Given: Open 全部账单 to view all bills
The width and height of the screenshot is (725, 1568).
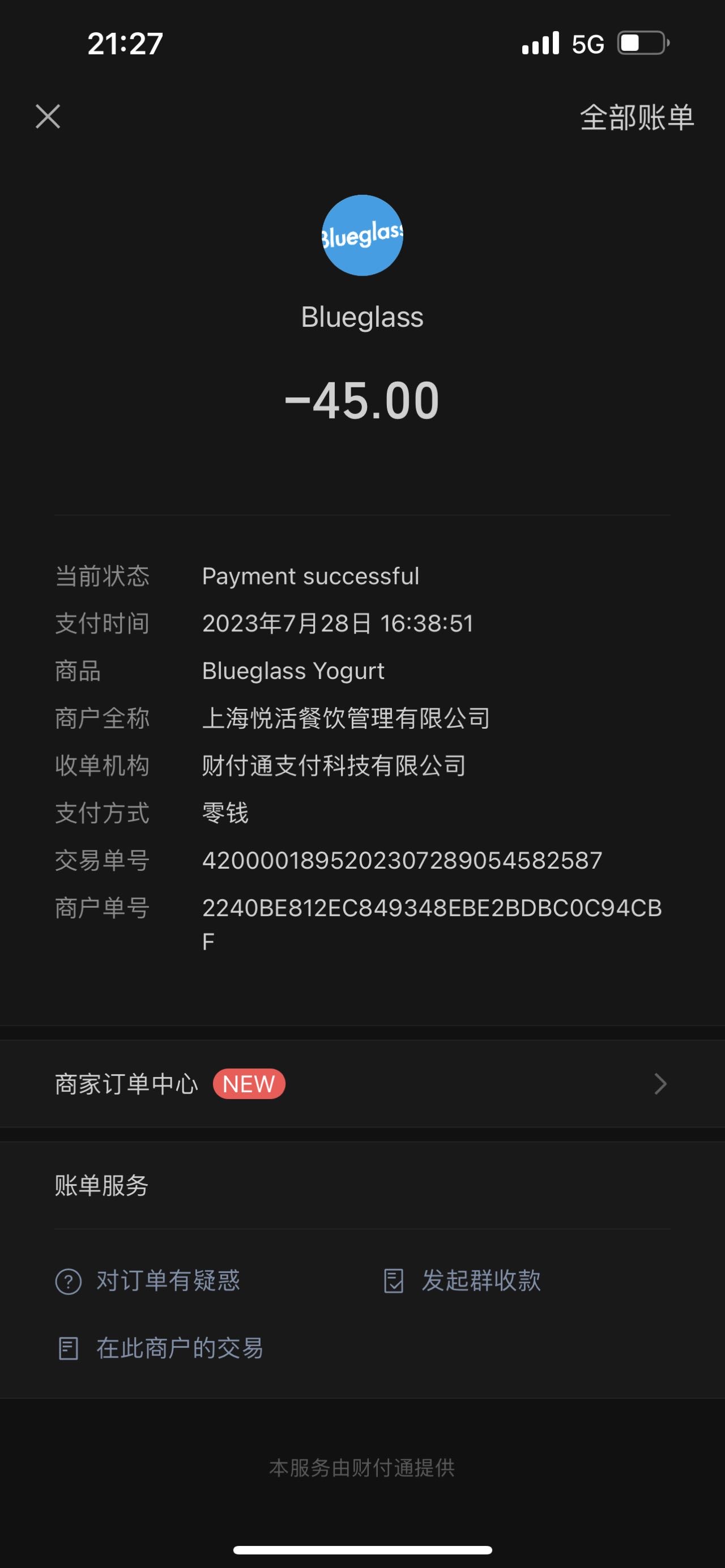Looking at the screenshot, I should [x=637, y=117].
